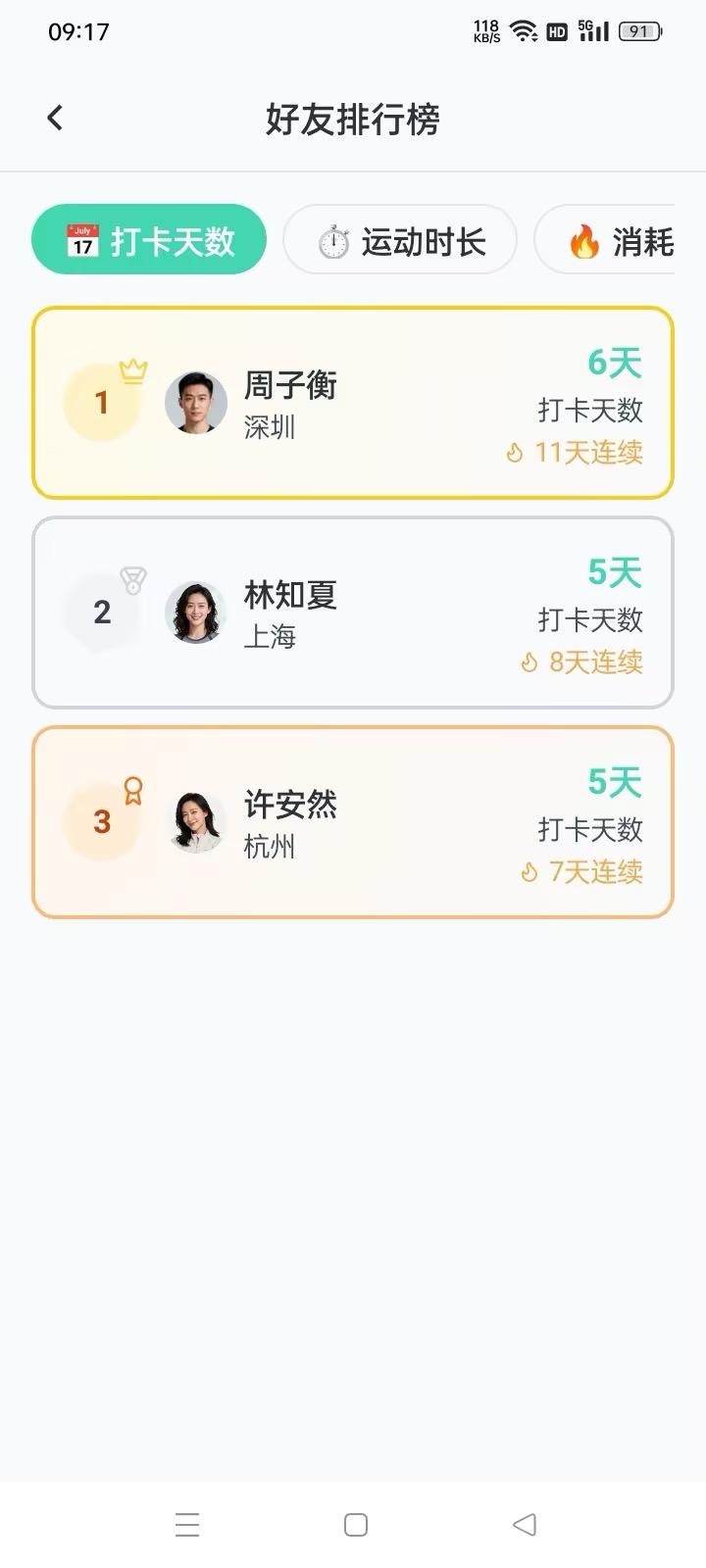This screenshot has height=1568, width=706.
Task: Switch to the 运动时长 tab
Action: pos(400,240)
